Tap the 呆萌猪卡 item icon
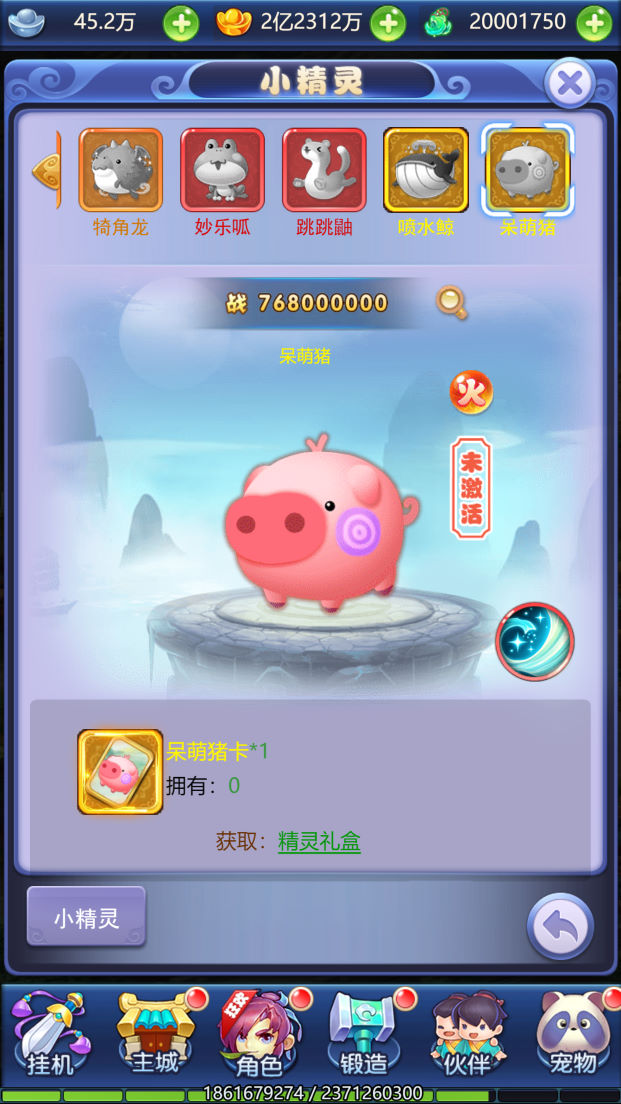This screenshot has width=621, height=1104. pyautogui.click(x=120, y=771)
